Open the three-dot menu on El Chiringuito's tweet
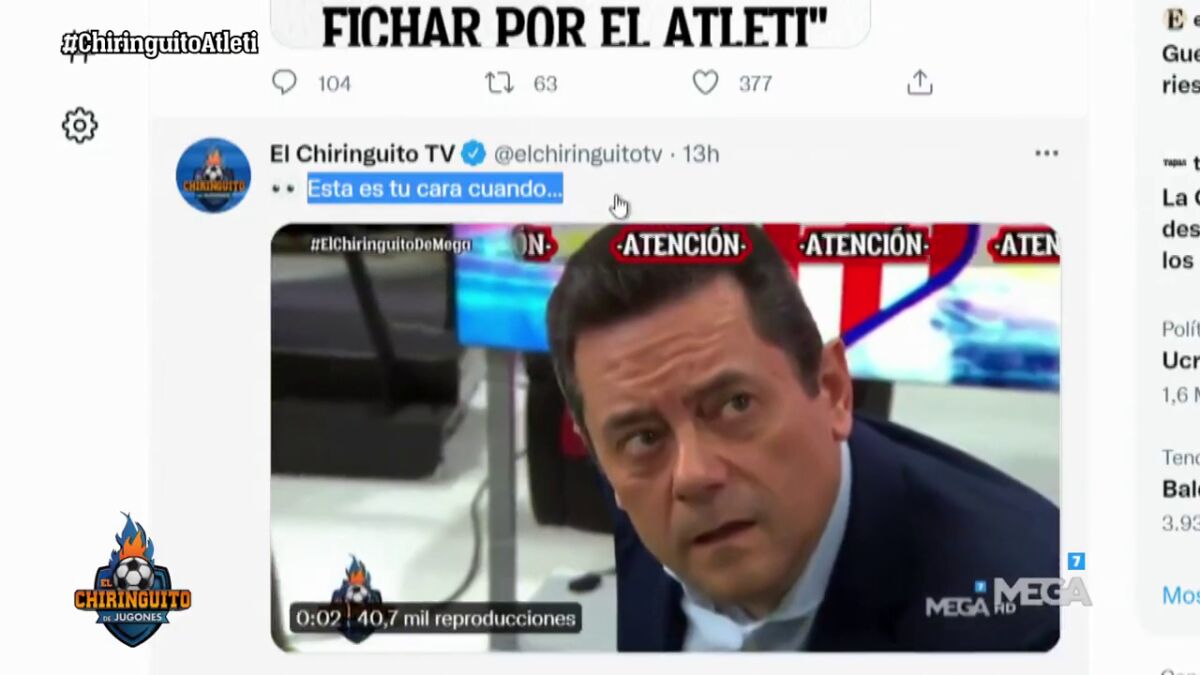1200x675 pixels. (1046, 154)
